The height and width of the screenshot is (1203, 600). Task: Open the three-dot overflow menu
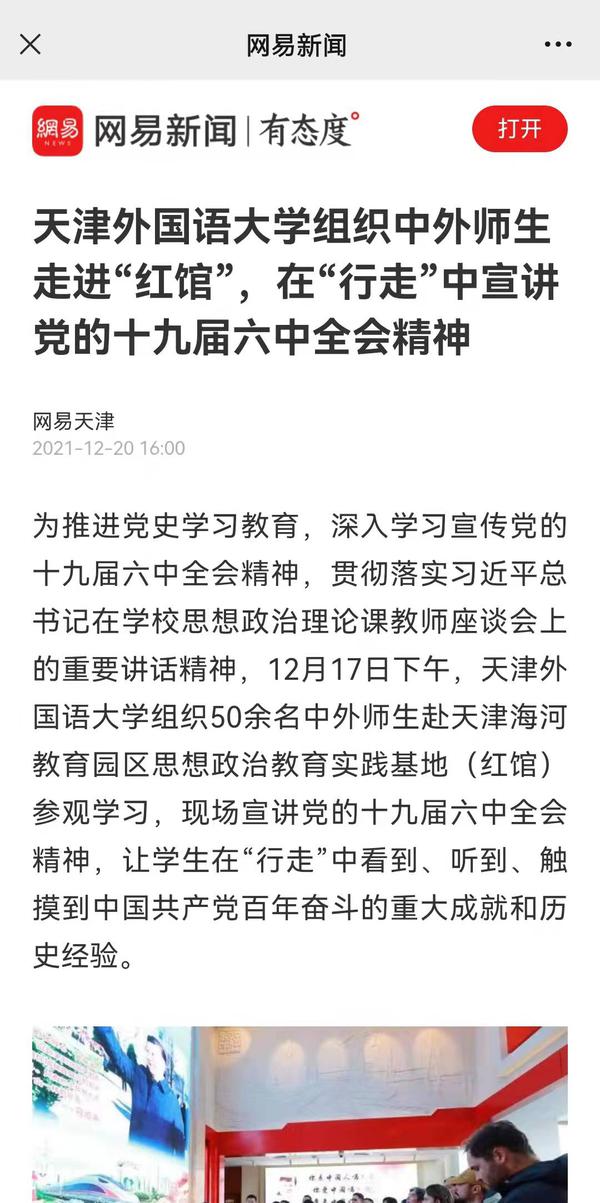click(558, 45)
